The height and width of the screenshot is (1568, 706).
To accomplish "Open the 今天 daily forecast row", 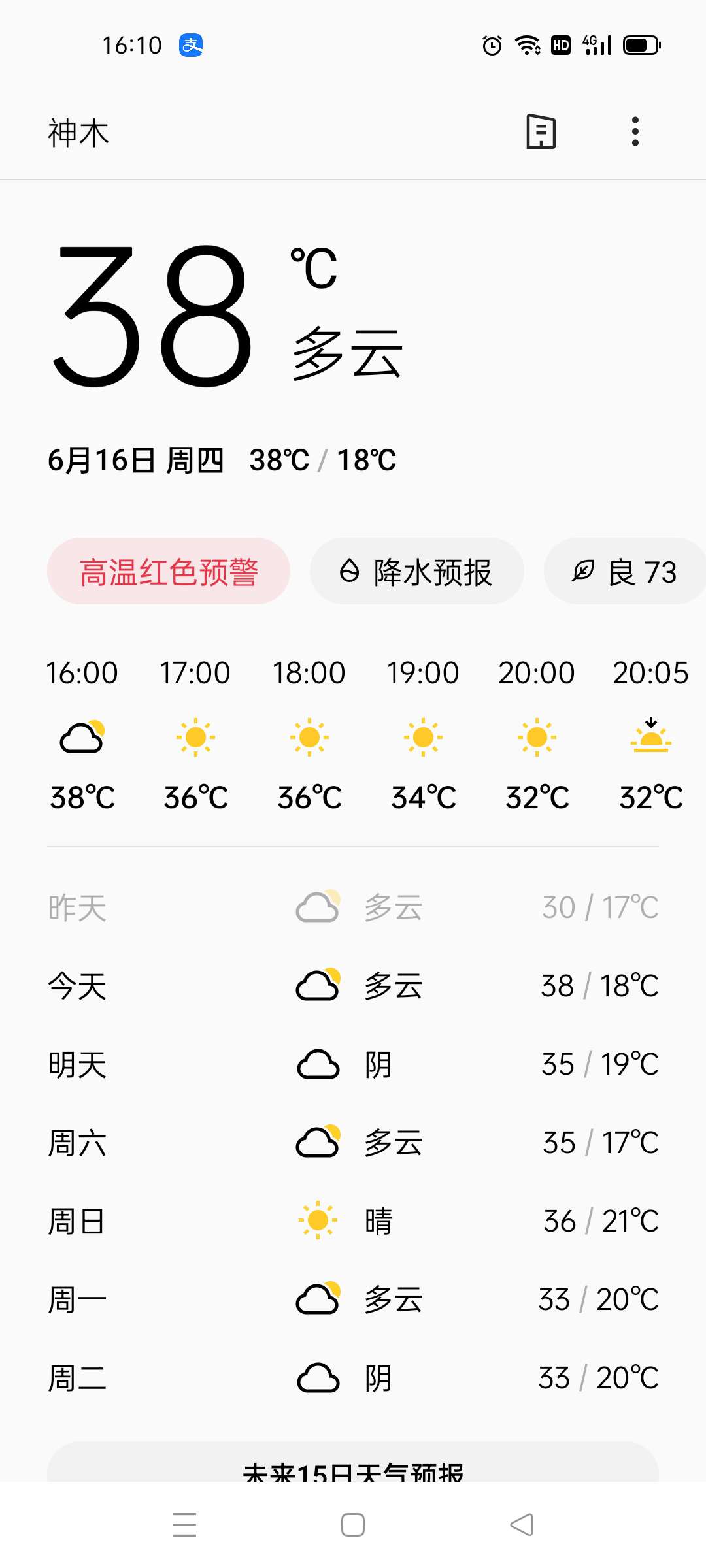I will click(353, 986).
